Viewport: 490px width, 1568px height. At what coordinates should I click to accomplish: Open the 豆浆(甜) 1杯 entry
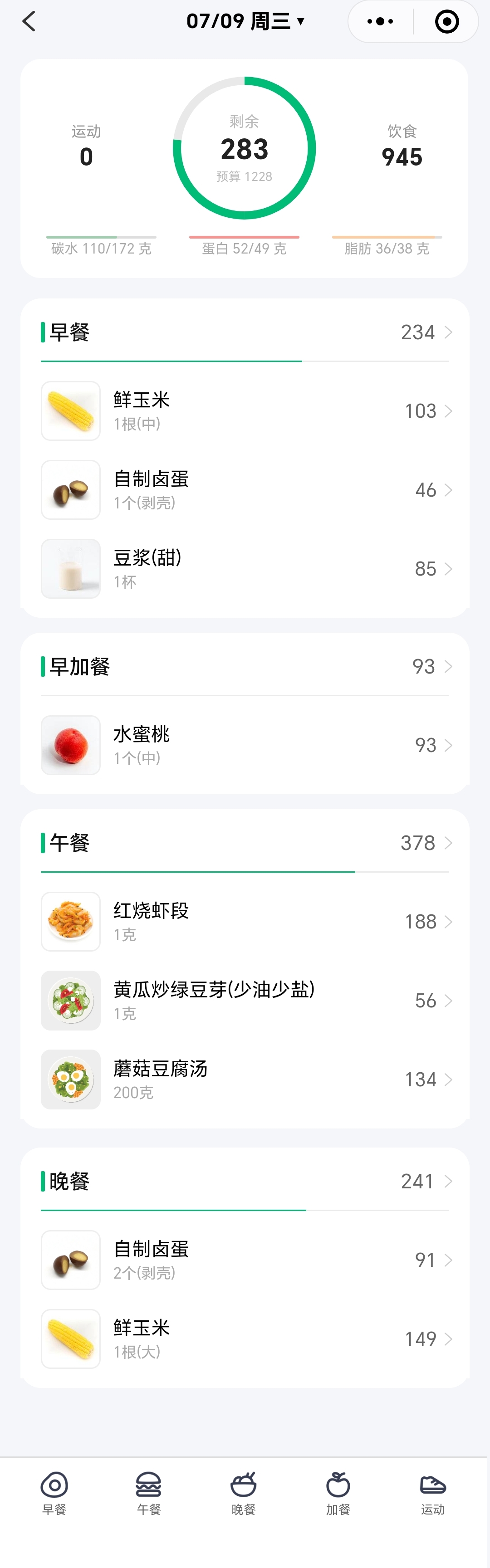click(245, 568)
